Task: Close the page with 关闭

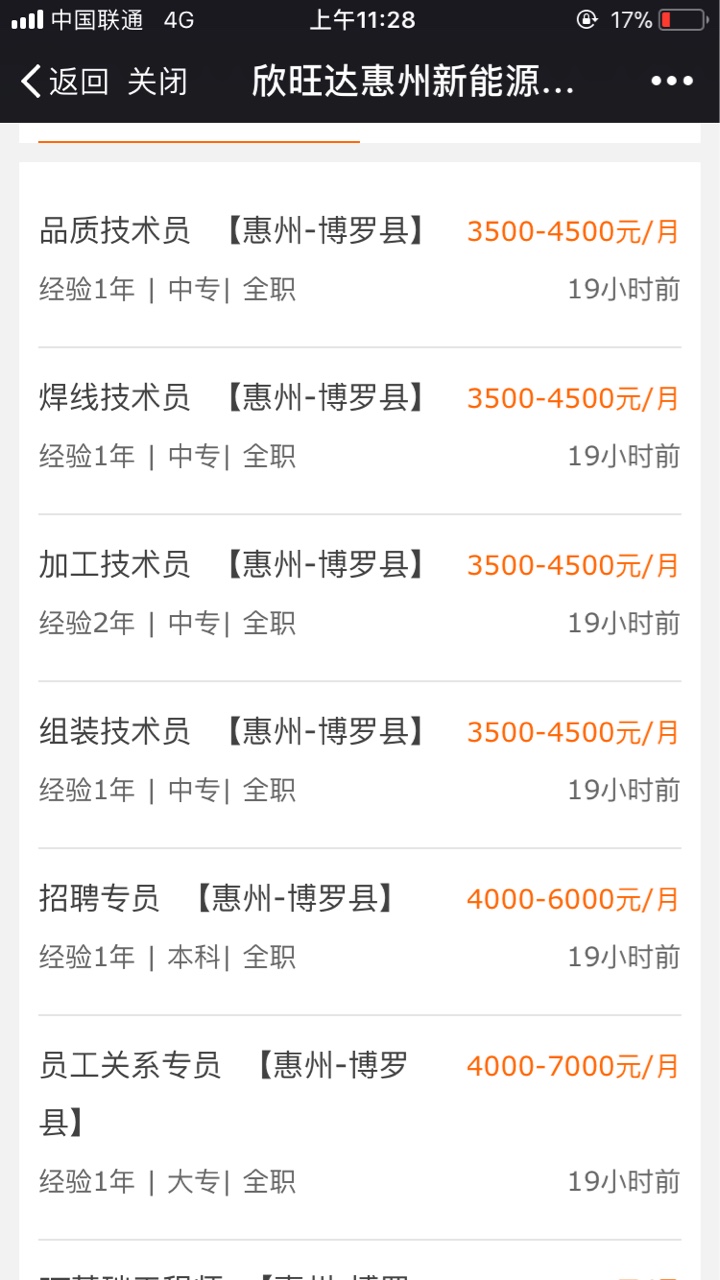Action: [x=157, y=81]
